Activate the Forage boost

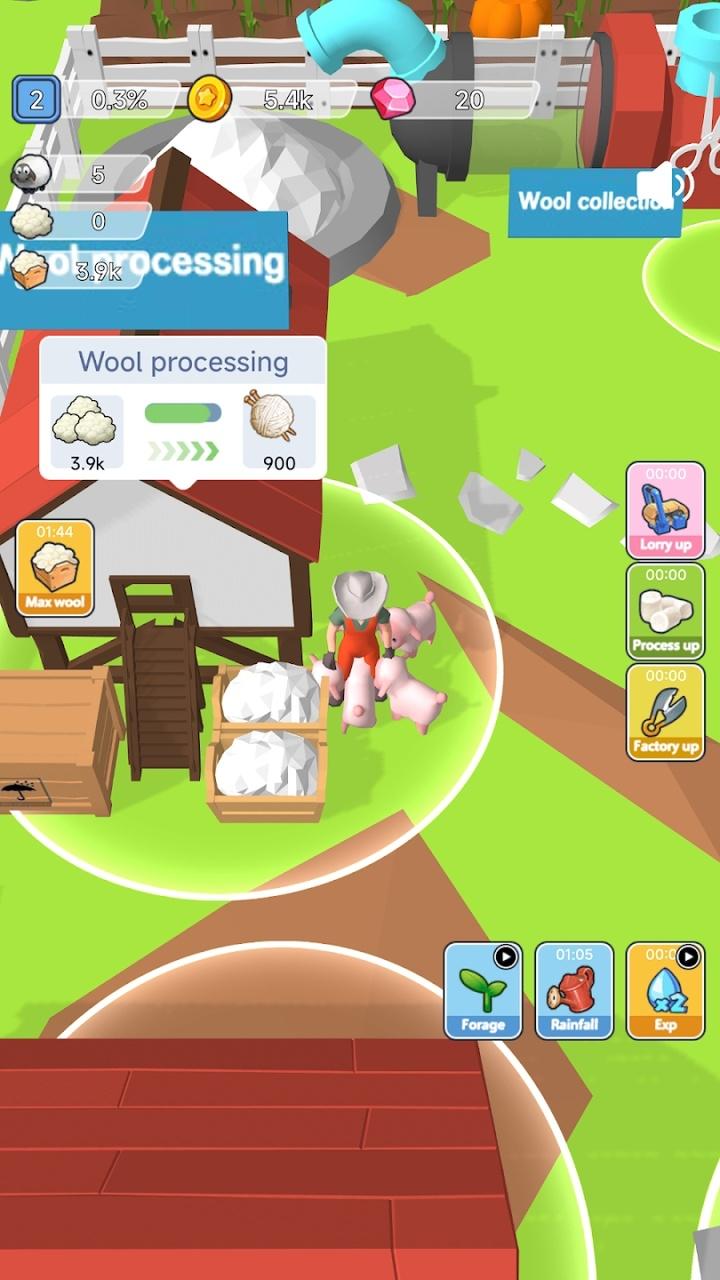pyautogui.click(x=483, y=990)
